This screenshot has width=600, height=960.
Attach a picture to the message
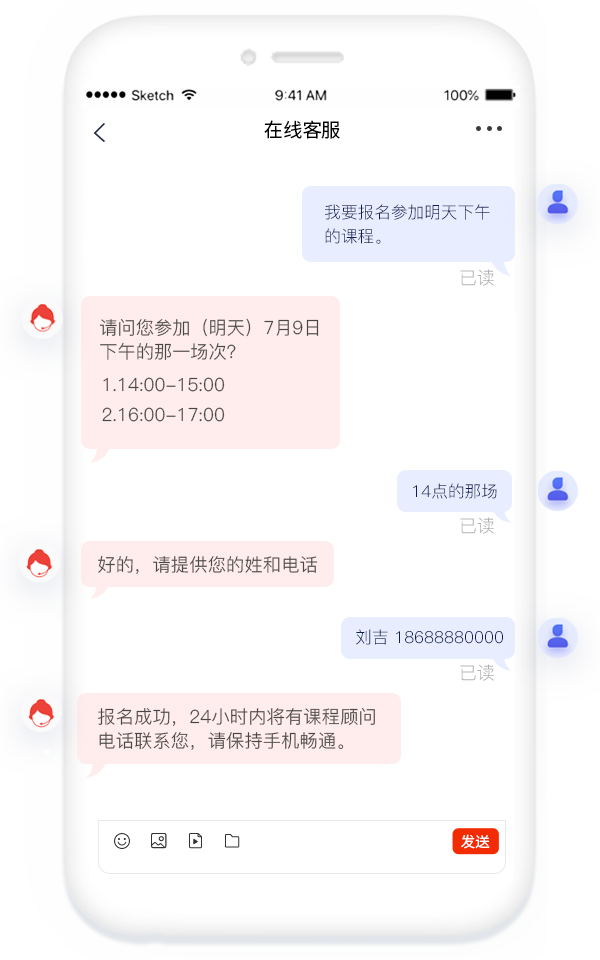159,841
